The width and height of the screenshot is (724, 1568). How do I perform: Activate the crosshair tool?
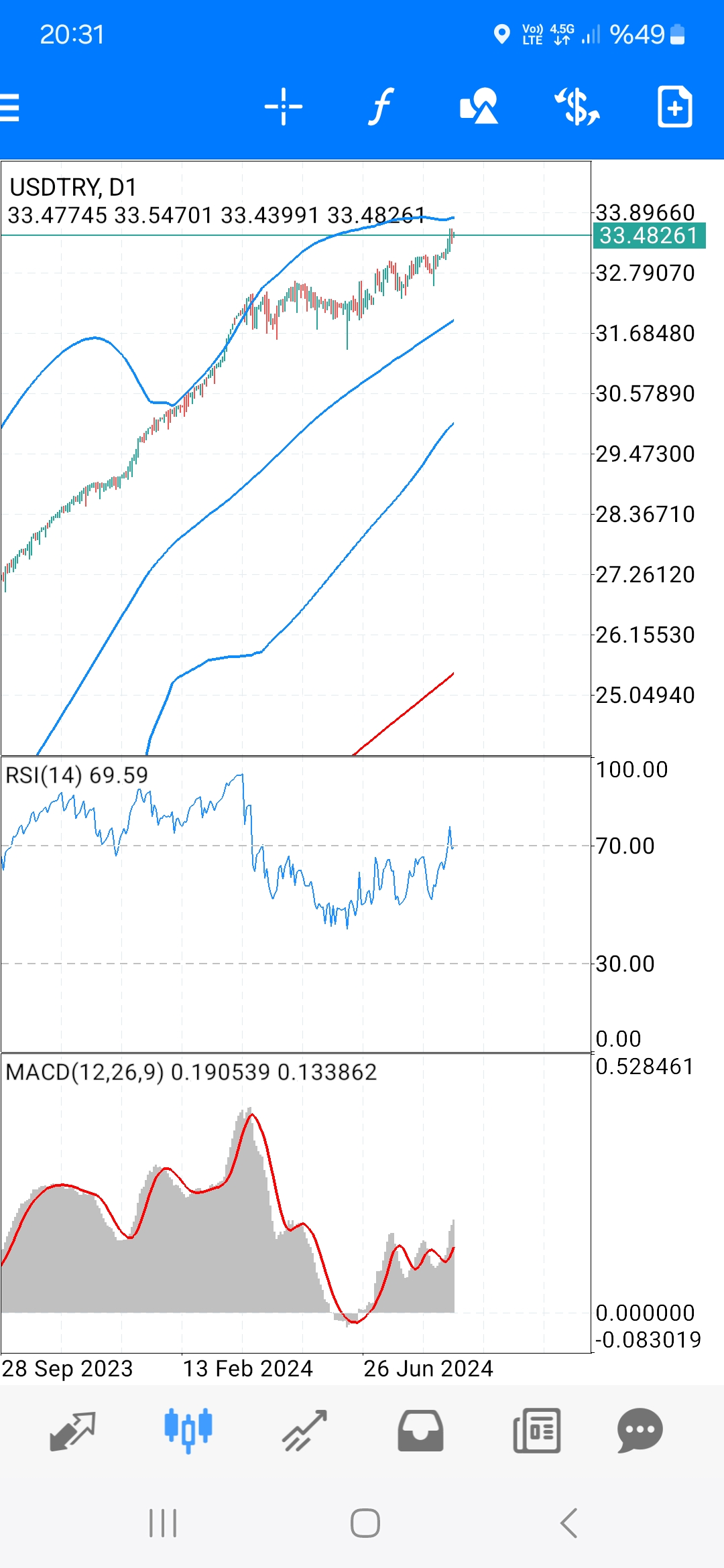(x=284, y=107)
